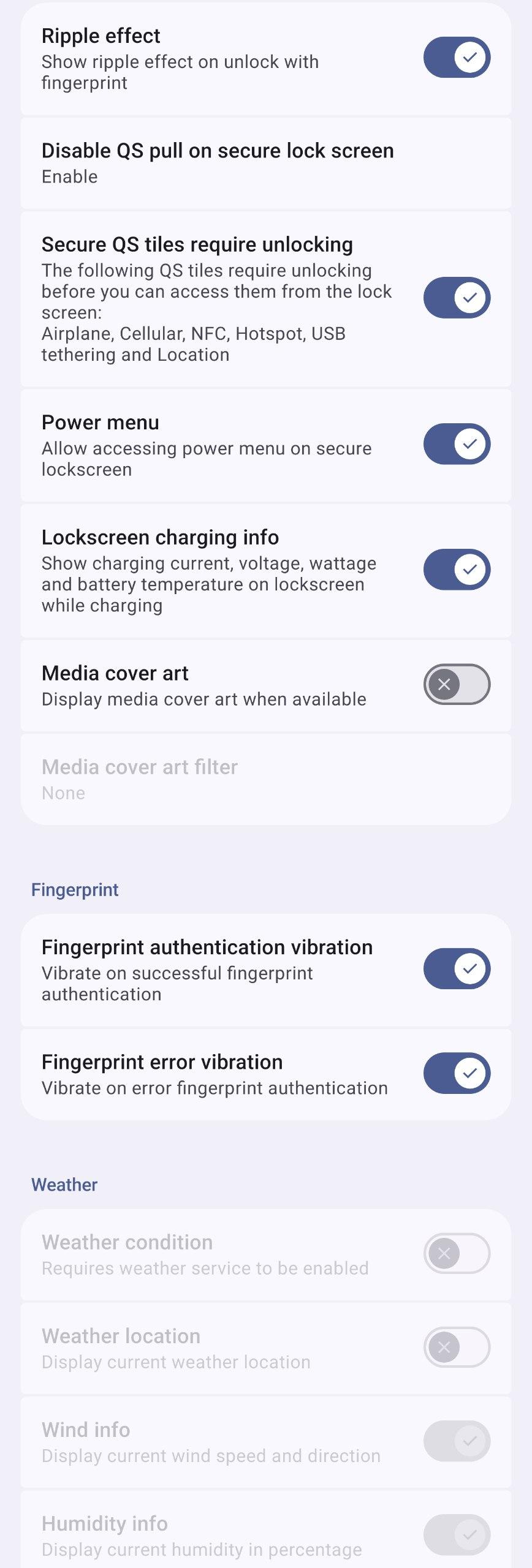Toggle Secure QS tiles require unlocking
Screen dimensions: 532x1568
click(457, 298)
